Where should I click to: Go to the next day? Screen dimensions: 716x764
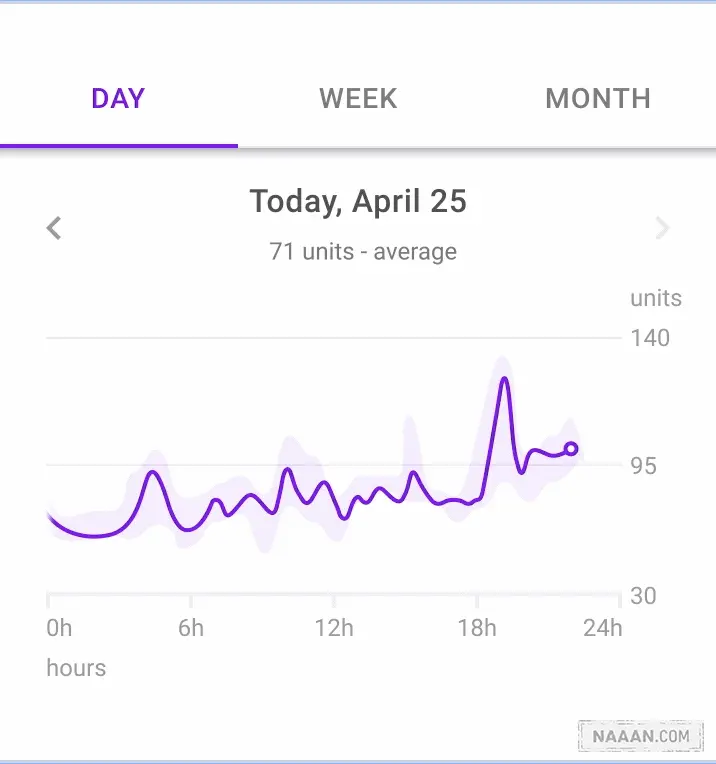662,228
